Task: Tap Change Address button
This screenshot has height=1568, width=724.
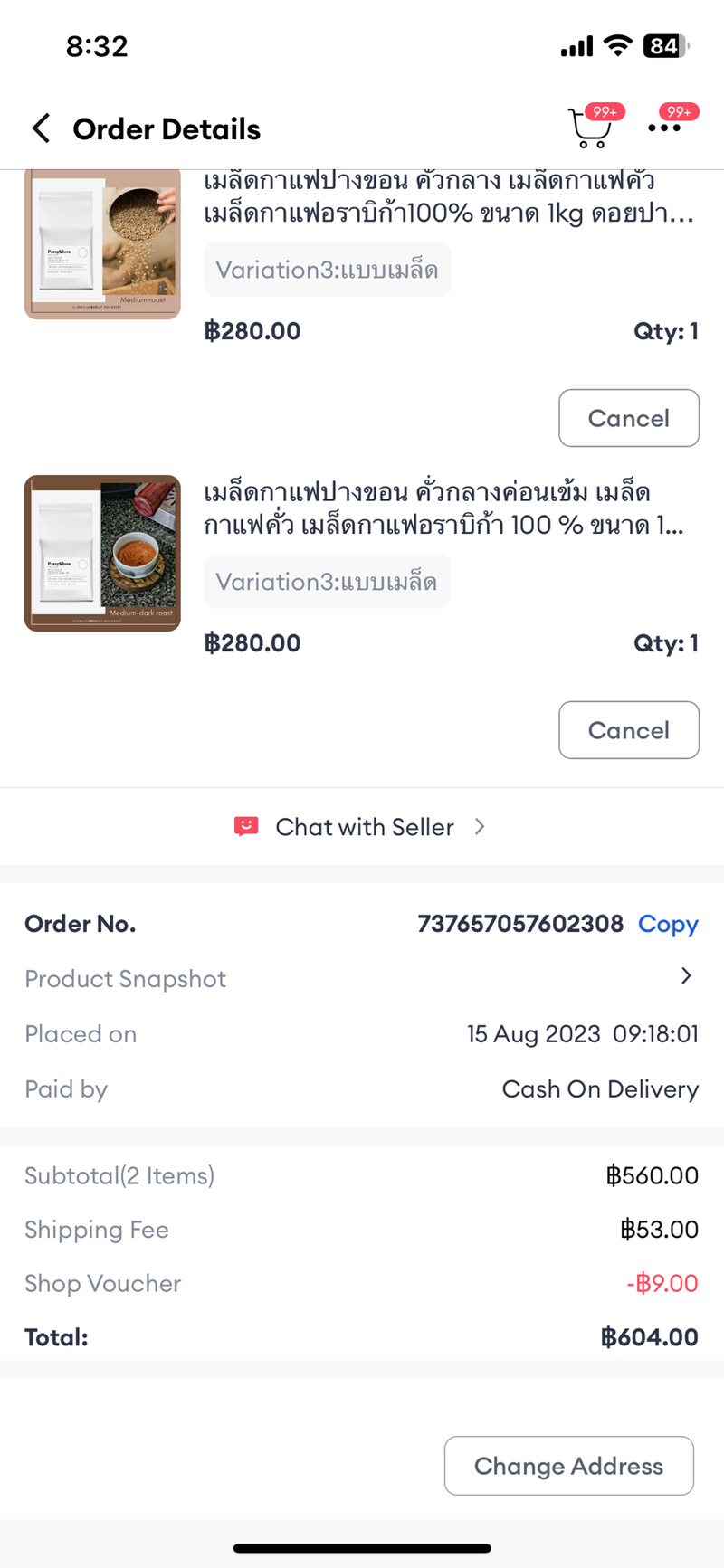Action: [x=568, y=1466]
